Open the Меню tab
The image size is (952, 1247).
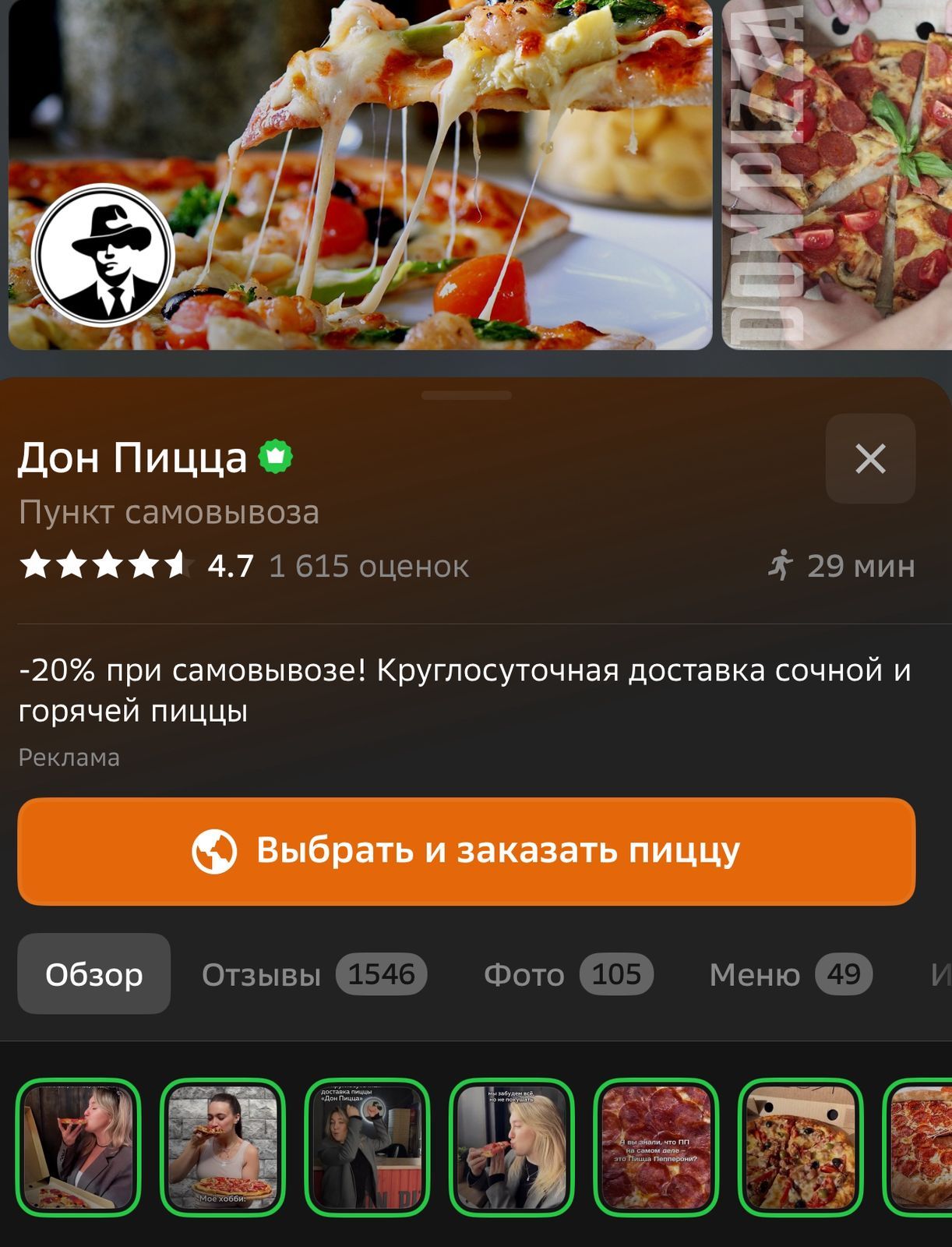[789, 974]
